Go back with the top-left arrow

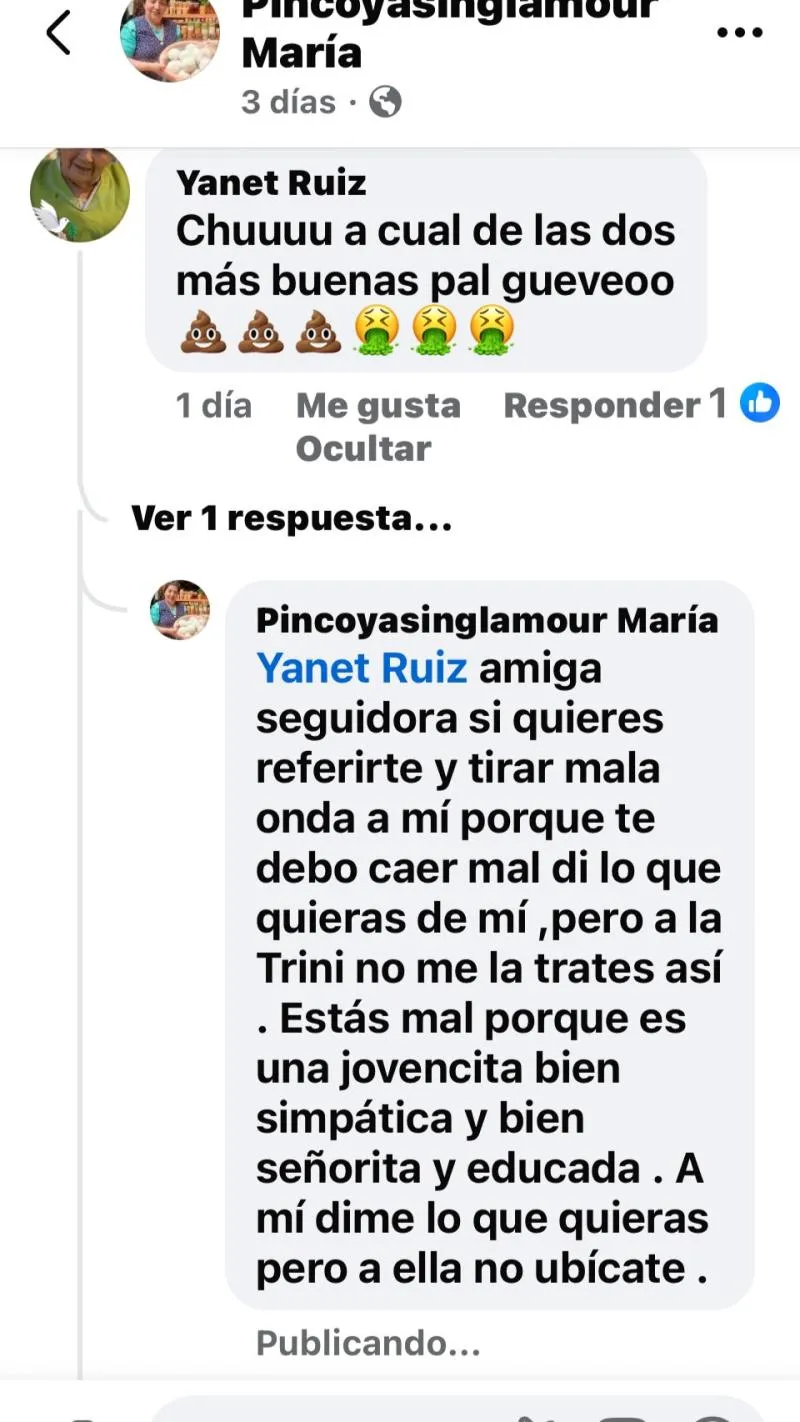pyautogui.click(x=58, y=32)
